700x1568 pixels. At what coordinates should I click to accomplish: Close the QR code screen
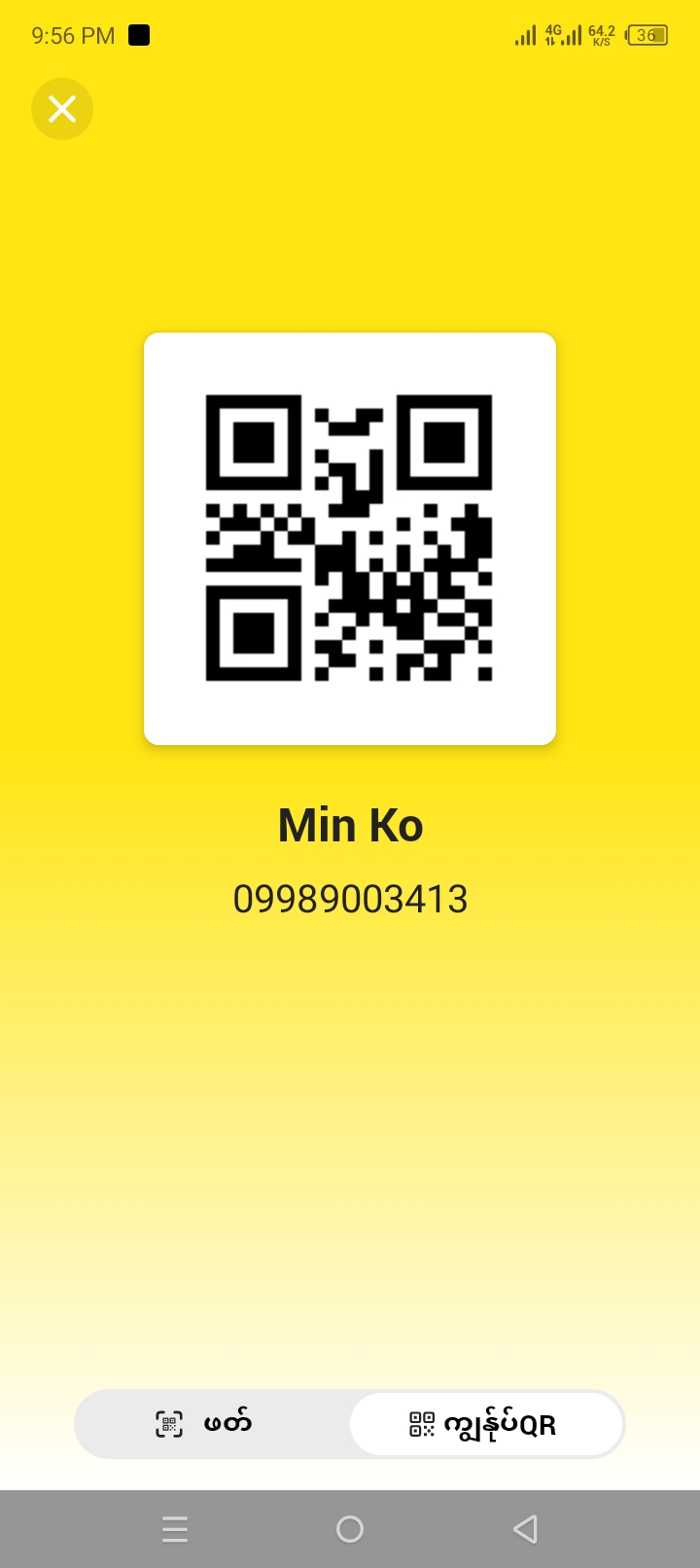(x=62, y=109)
